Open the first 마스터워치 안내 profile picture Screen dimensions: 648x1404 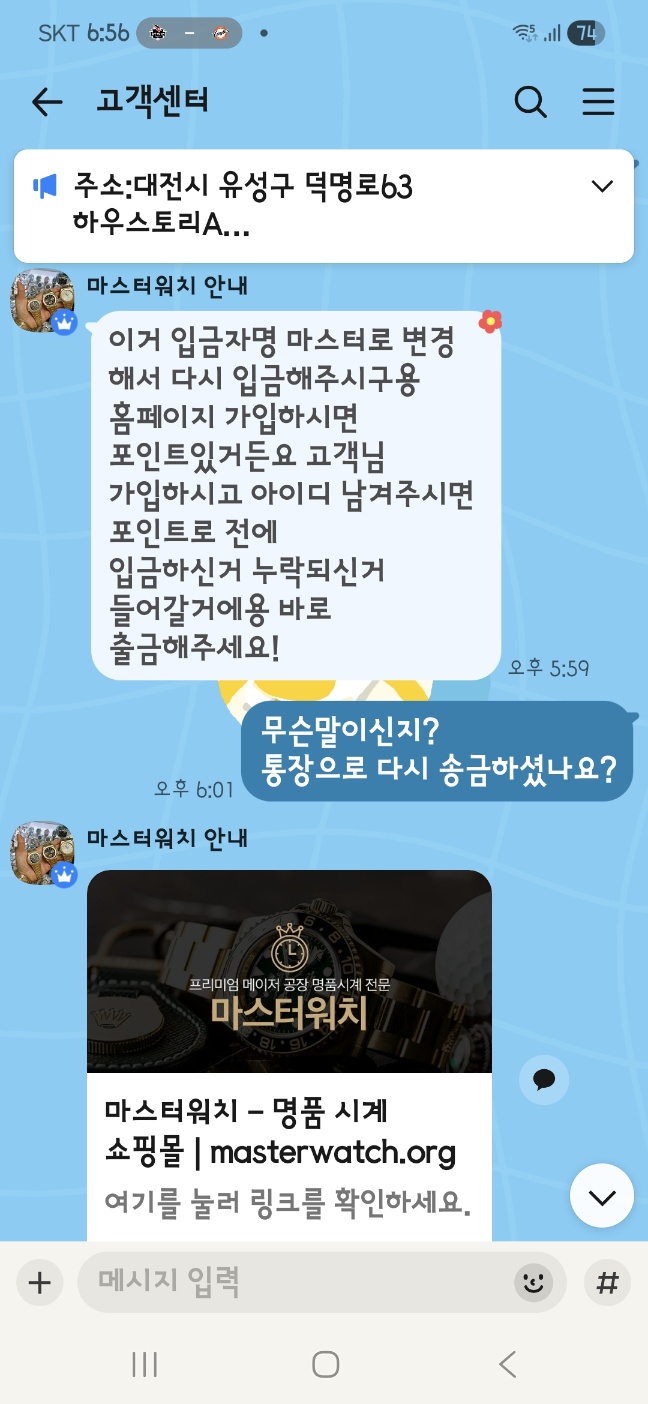pyautogui.click(x=42, y=301)
